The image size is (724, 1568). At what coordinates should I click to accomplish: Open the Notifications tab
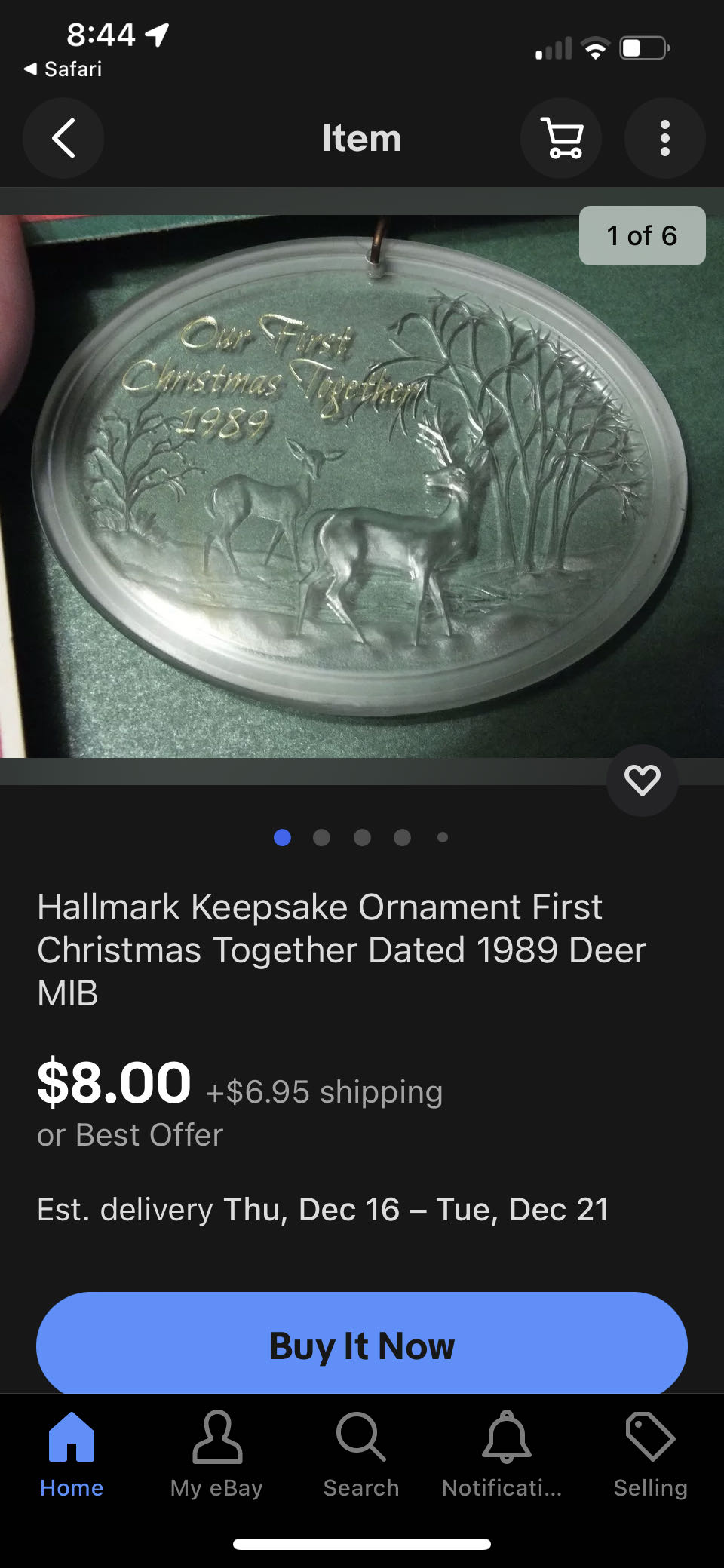pyautogui.click(x=505, y=1454)
